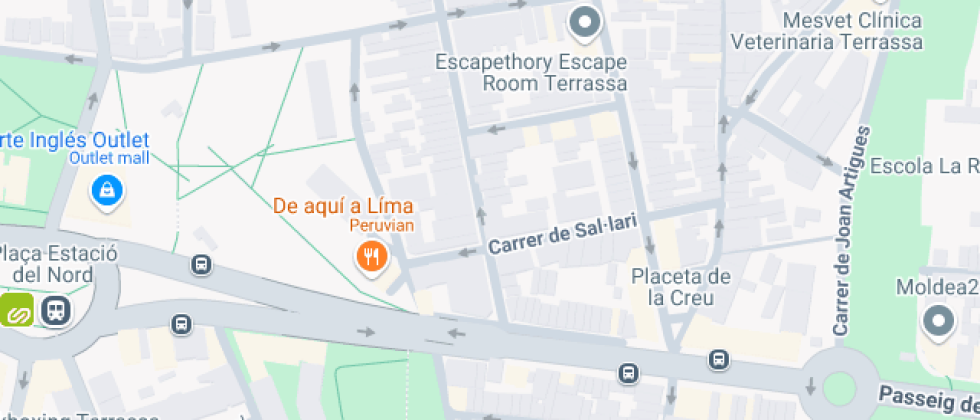
Task: Select the Plaça Estació del Nord train station icon
Action: (56, 310)
